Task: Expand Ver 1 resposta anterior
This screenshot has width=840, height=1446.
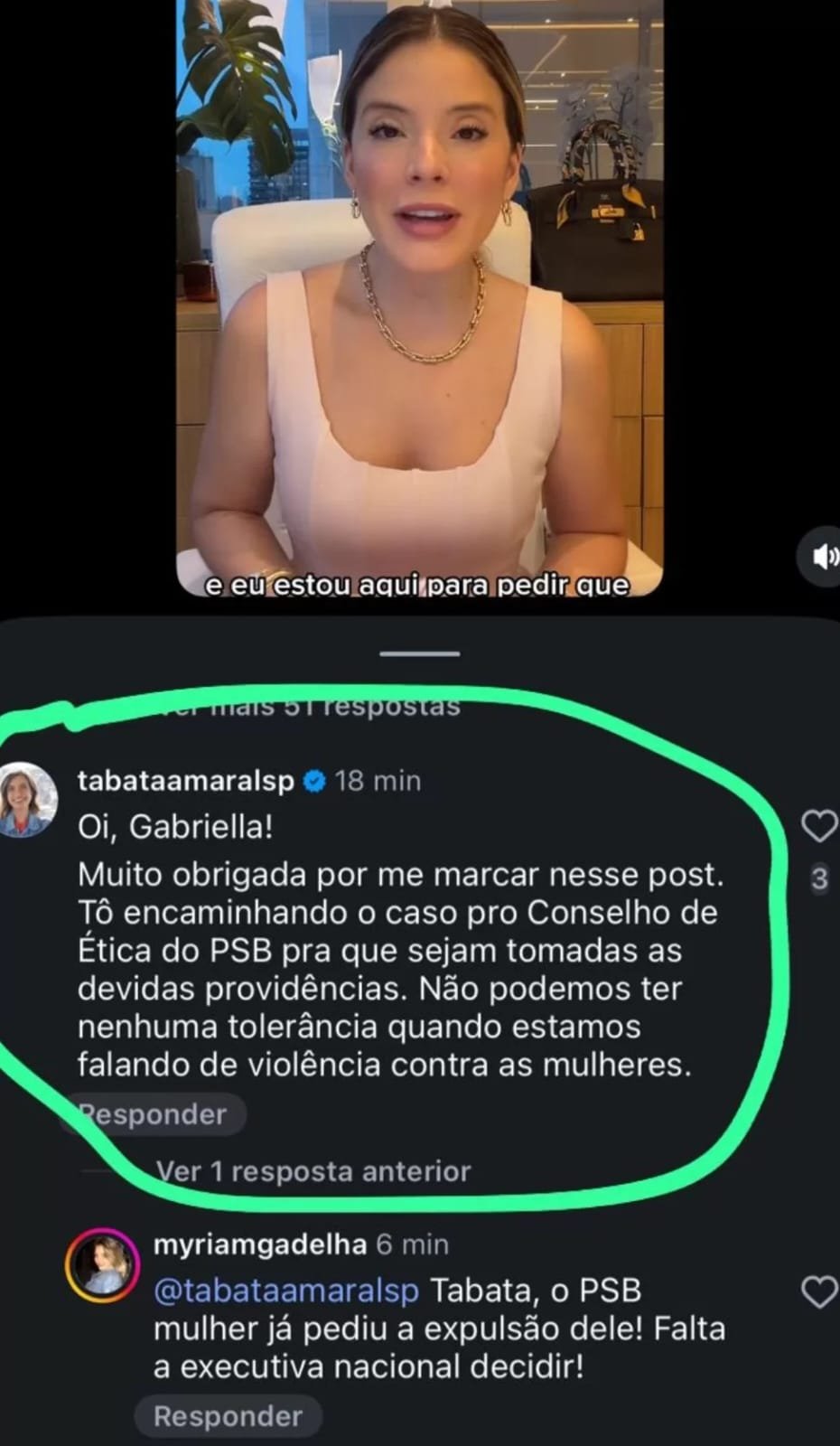Action: point(313,1171)
